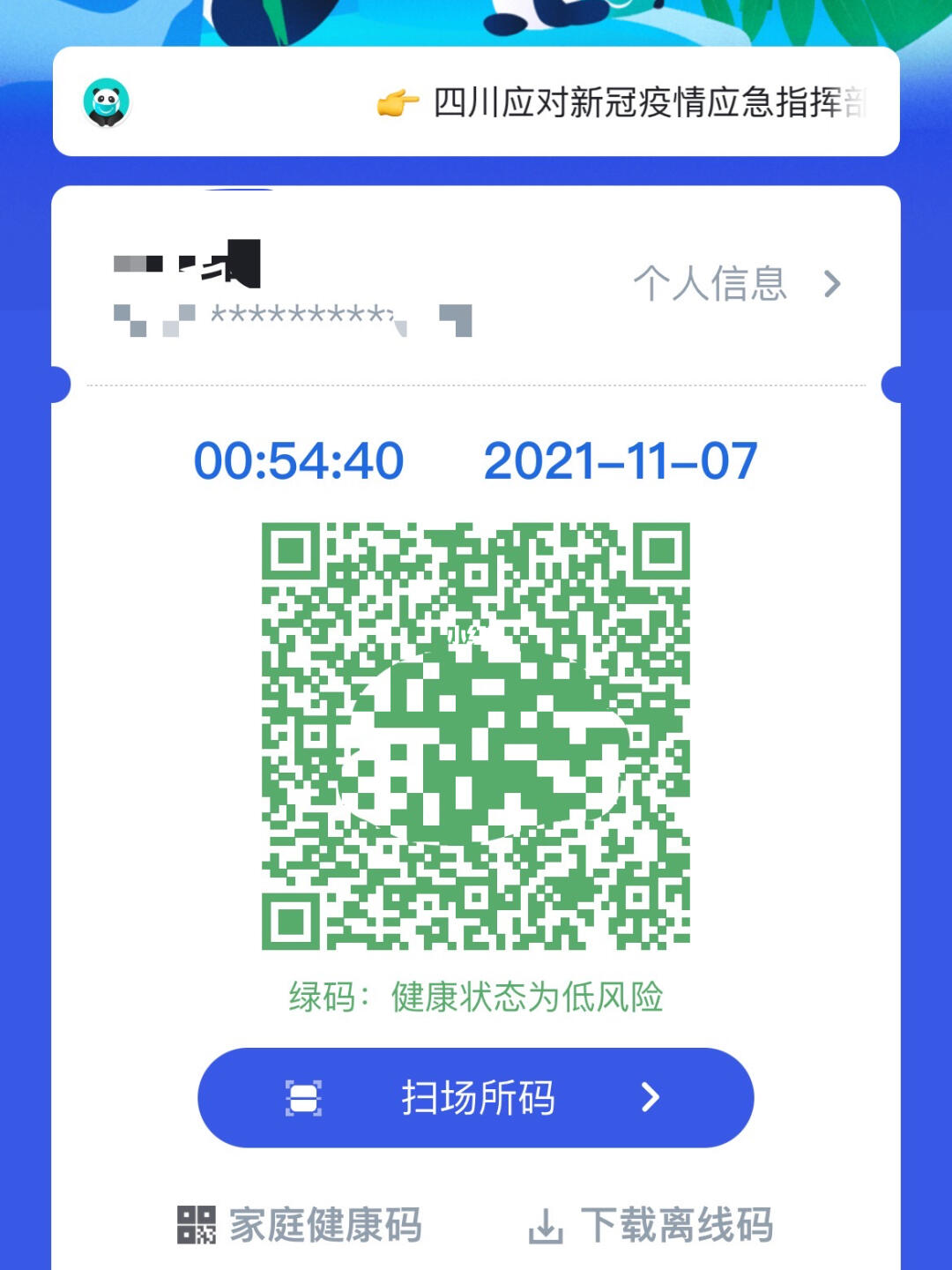Tap the pointing-finger emoji in the banner
The width and height of the screenshot is (952, 1270).
pyautogui.click(x=396, y=103)
